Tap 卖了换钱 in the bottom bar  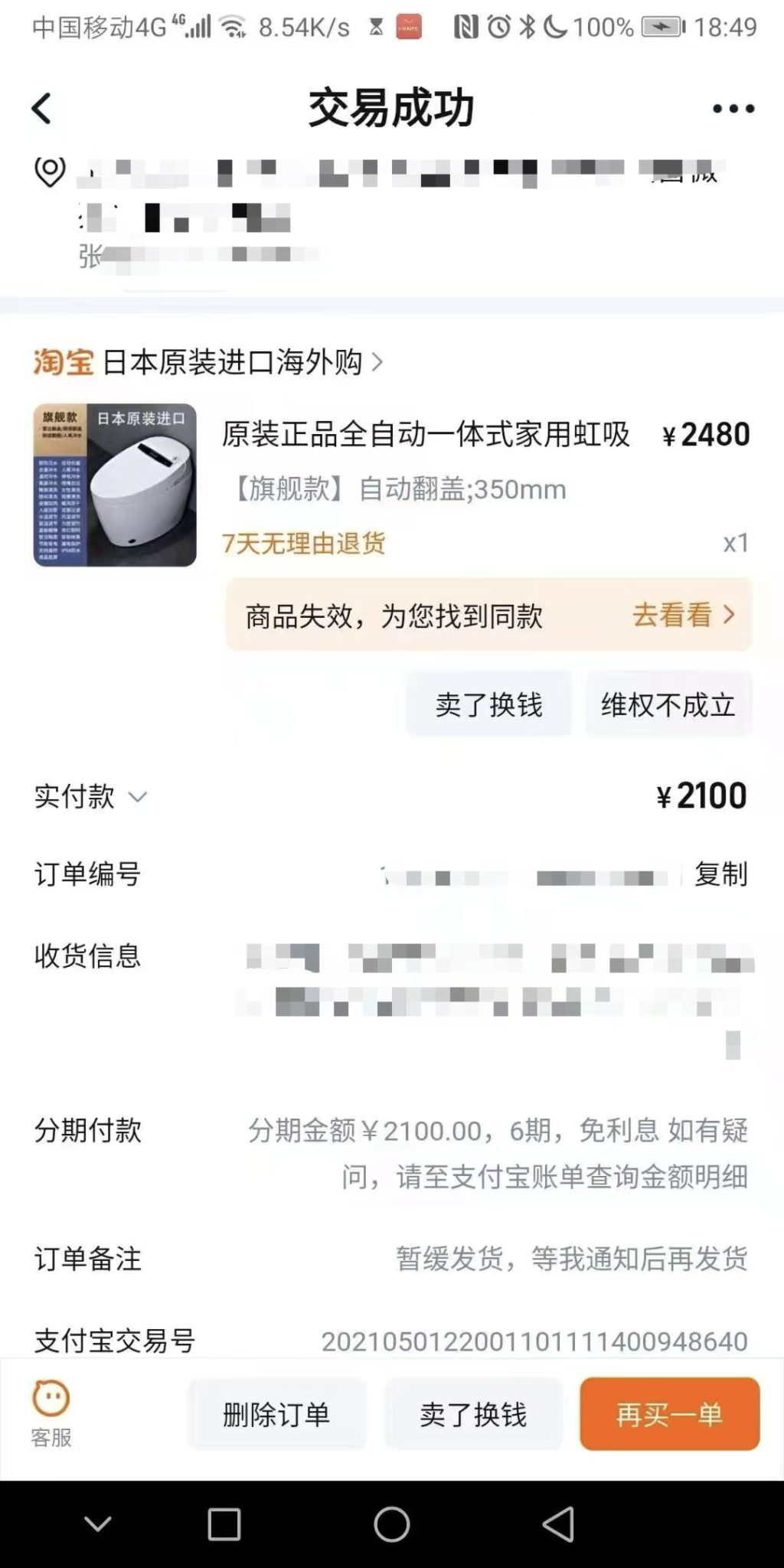(473, 1414)
